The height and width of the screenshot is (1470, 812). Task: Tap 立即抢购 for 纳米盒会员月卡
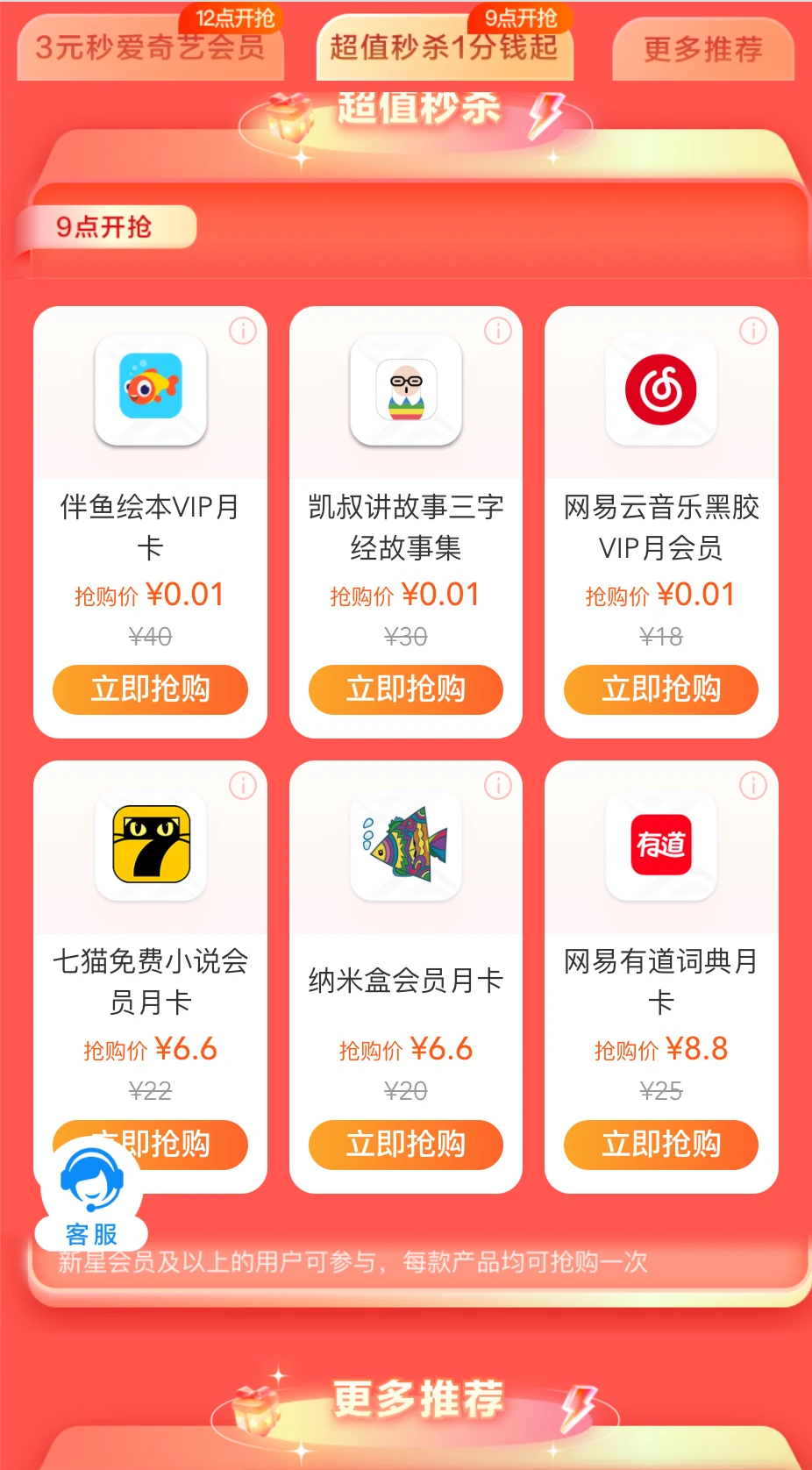click(405, 1145)
